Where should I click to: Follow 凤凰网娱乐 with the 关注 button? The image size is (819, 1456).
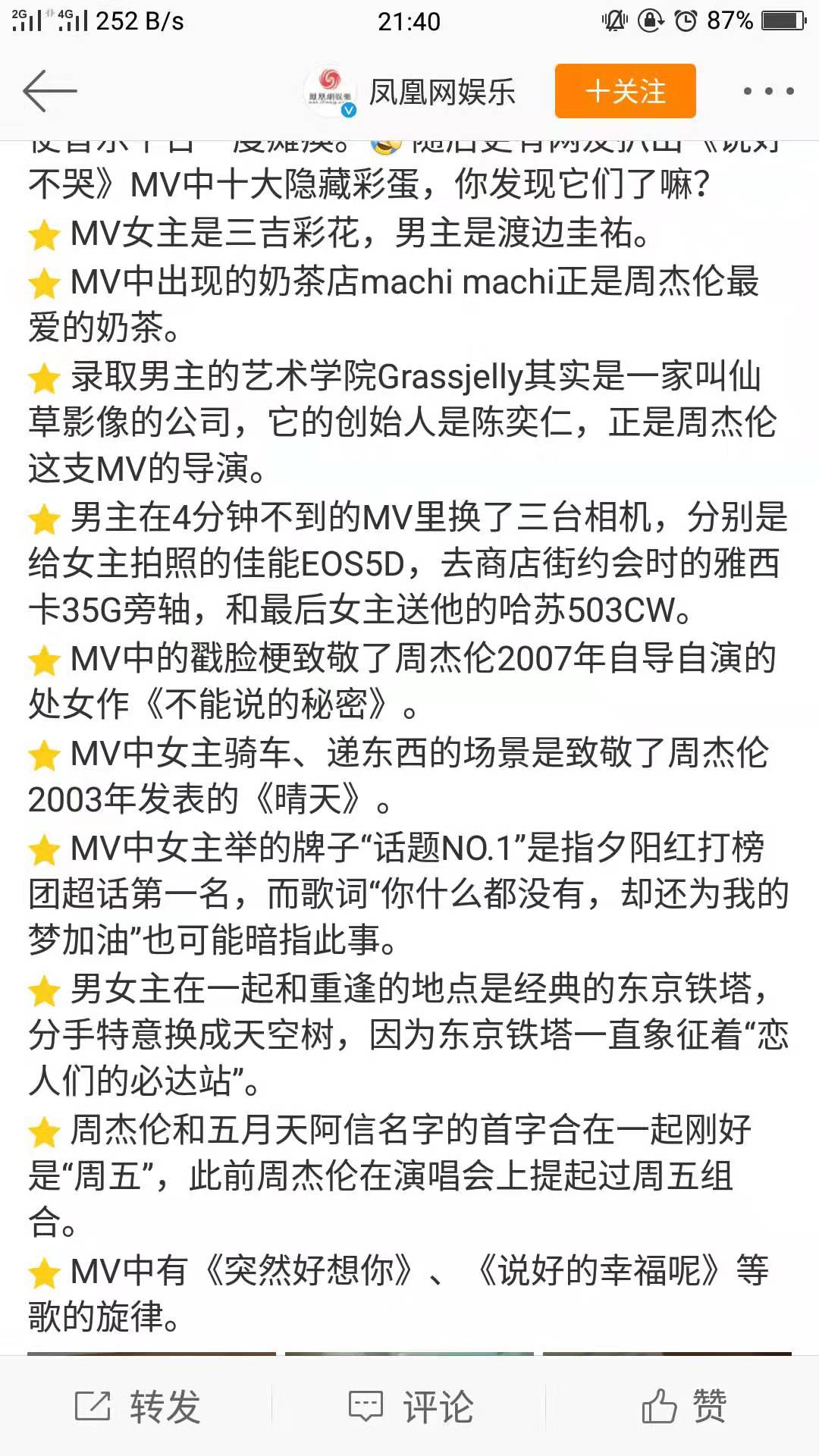click(625, 91)
